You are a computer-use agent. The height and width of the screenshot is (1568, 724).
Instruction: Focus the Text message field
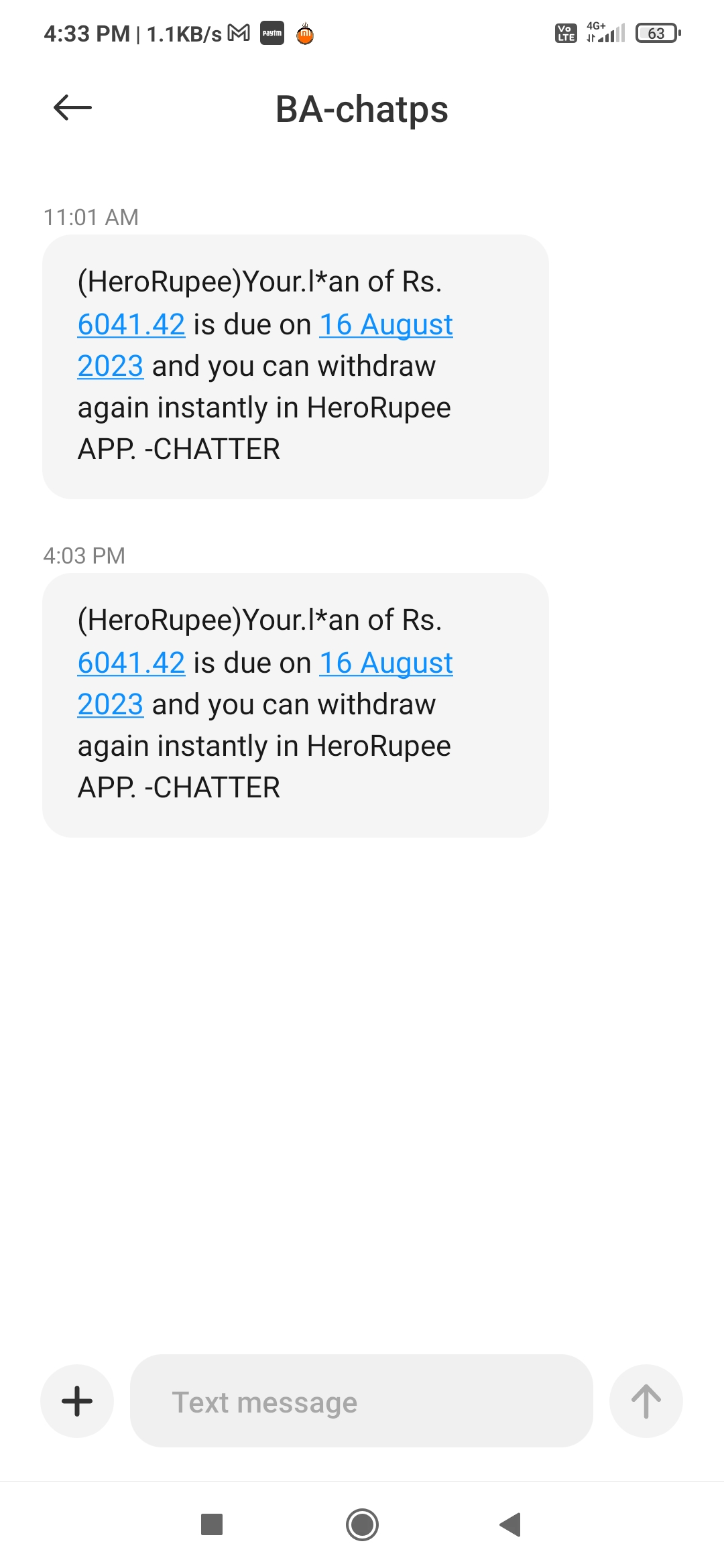click(361, 1401)
